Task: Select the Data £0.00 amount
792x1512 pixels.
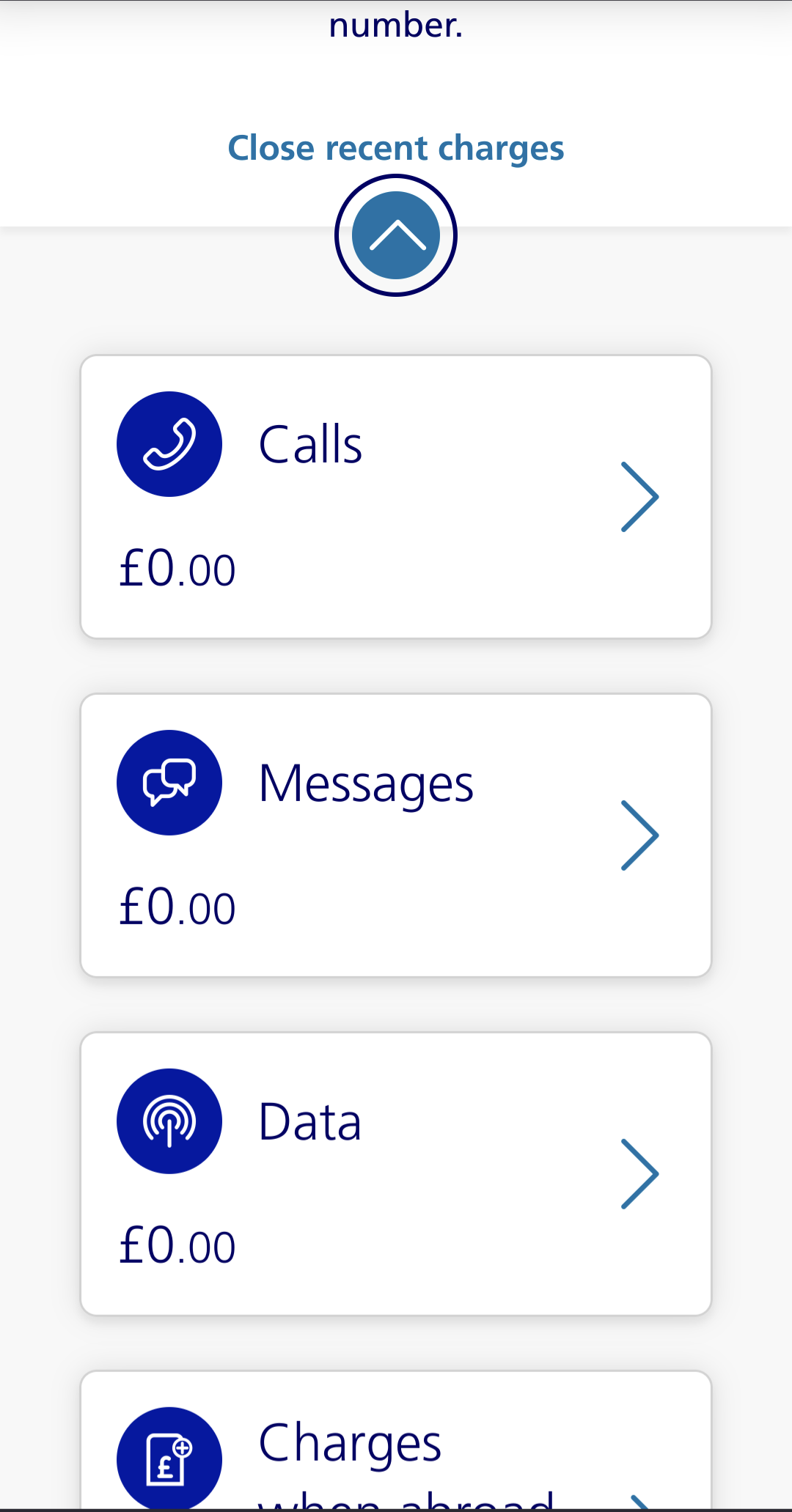Action: click(x=177, y=1244)
